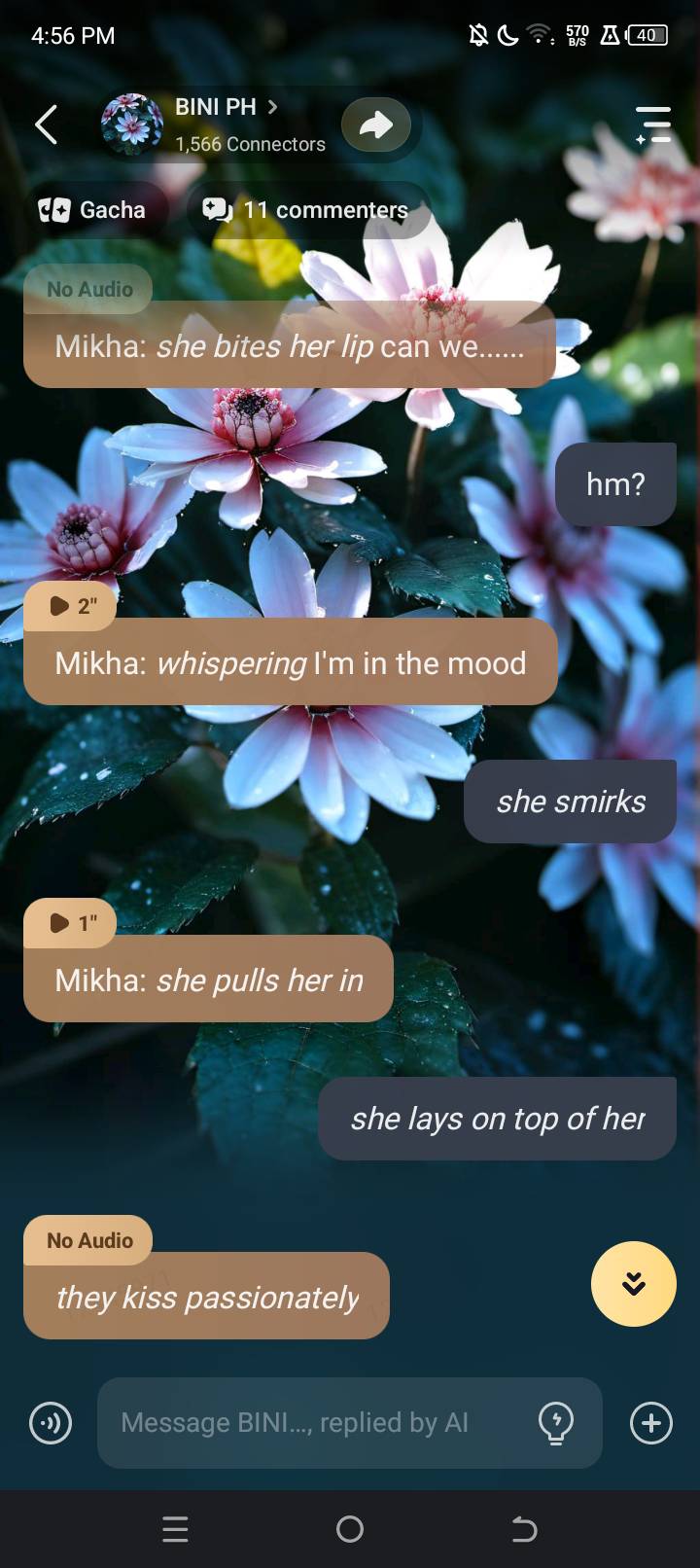Open the plus attachment menu
The image size is (700, 1568).
pos(651,1423)
